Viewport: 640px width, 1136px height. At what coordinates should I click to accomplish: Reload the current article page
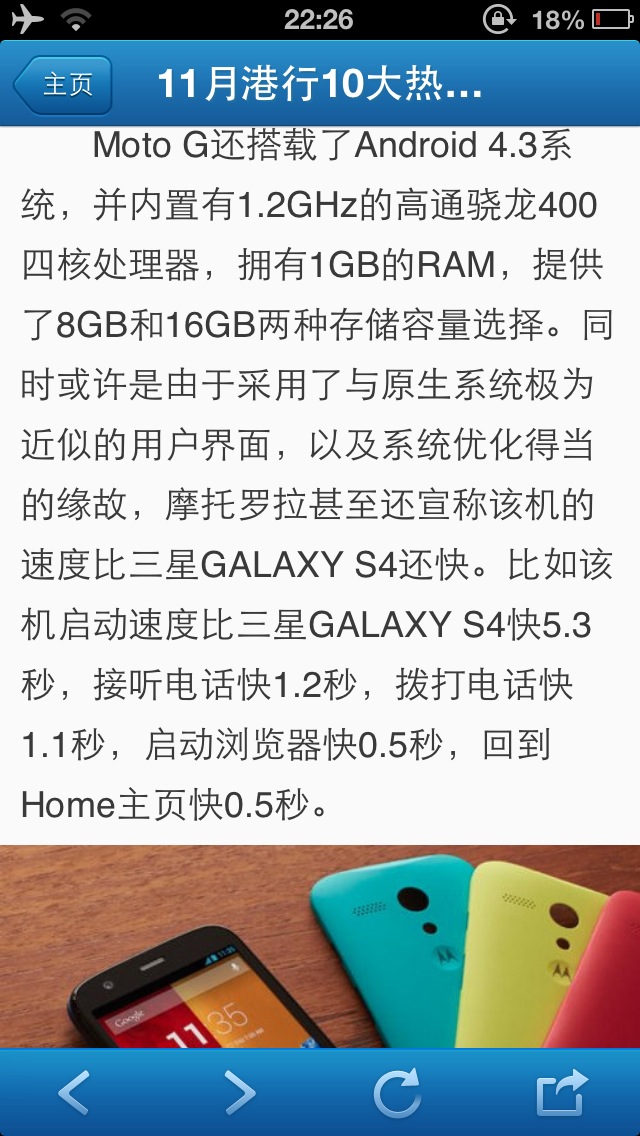[398, 1092]
